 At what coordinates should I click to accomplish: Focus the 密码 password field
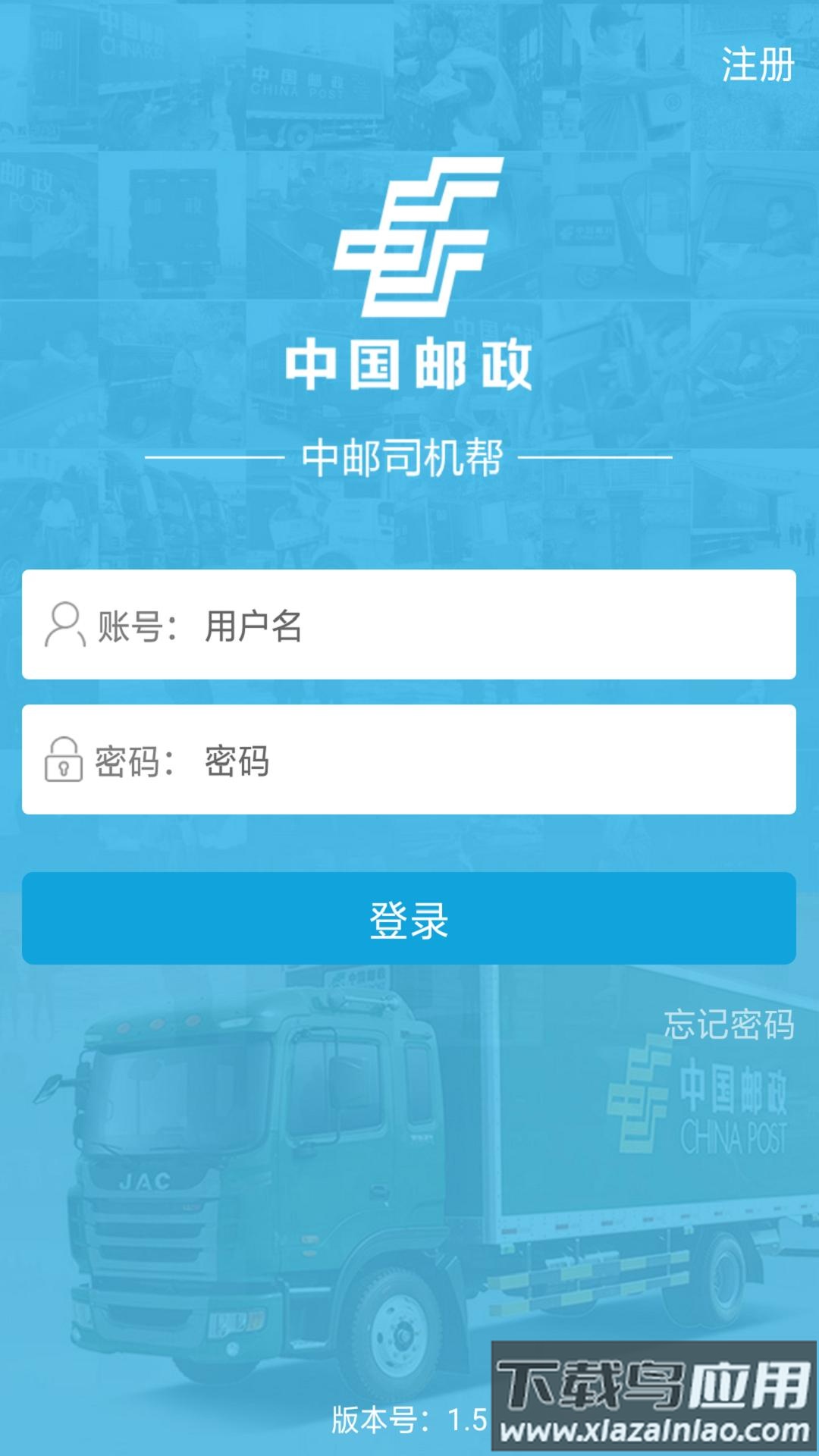pyautogui.click(x=485, y=761)
